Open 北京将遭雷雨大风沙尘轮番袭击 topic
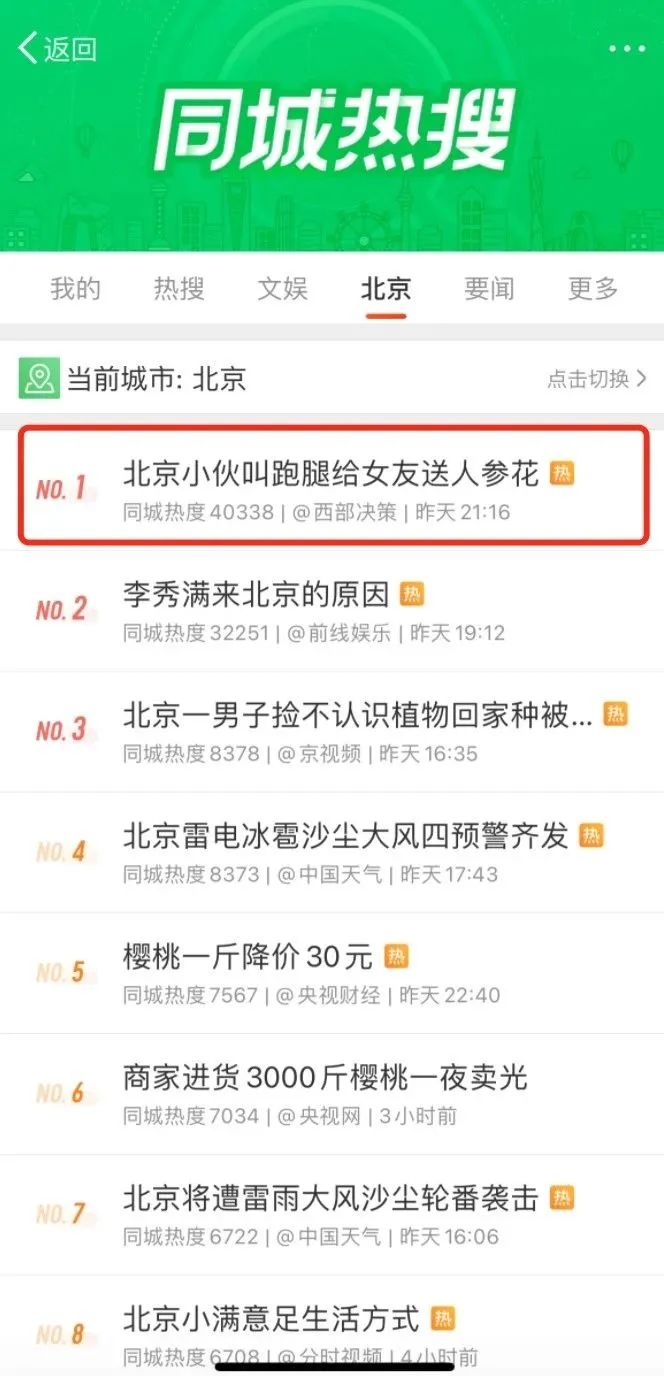 pos(332,1215)
